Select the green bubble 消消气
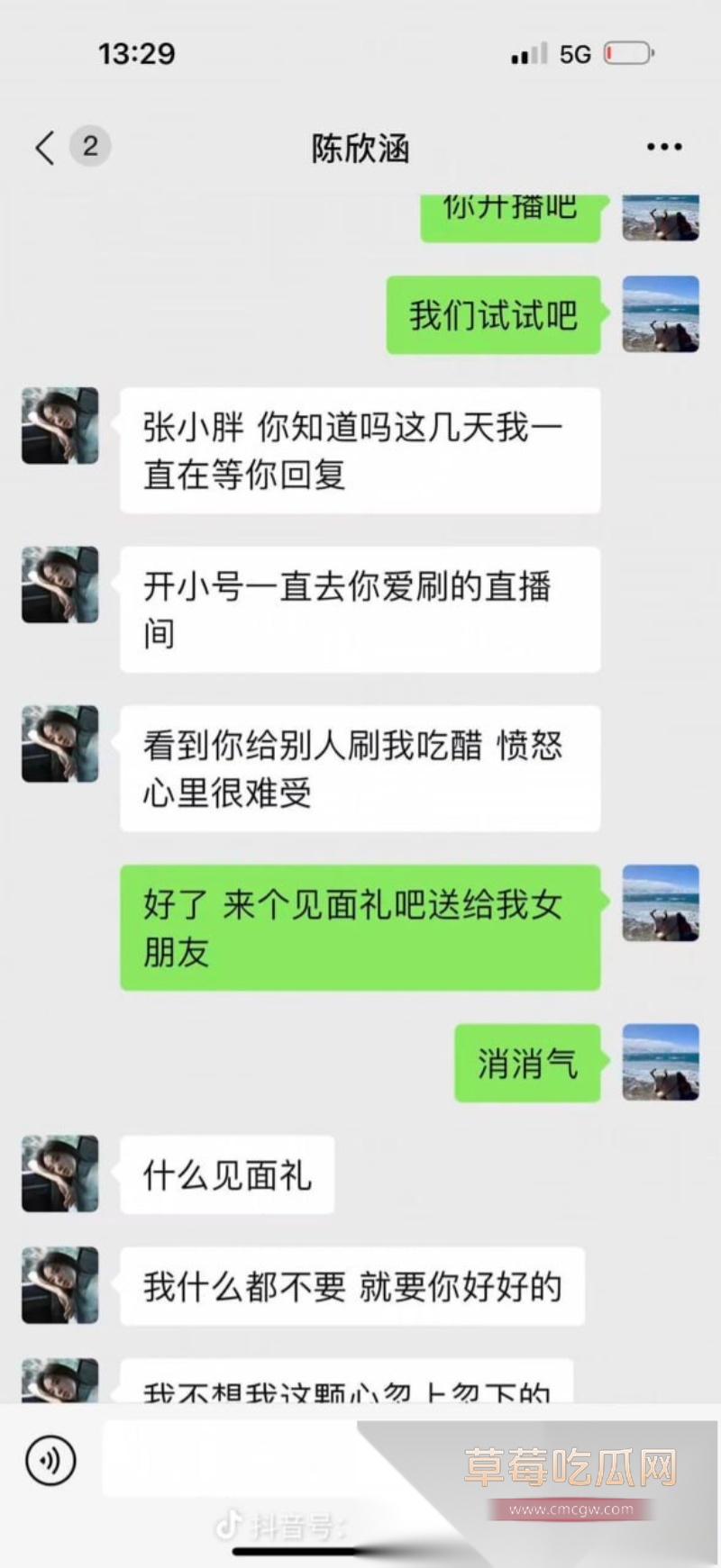Image resolution: width=721 pixels, height=1568 pixels. (x=527, y=1063)
